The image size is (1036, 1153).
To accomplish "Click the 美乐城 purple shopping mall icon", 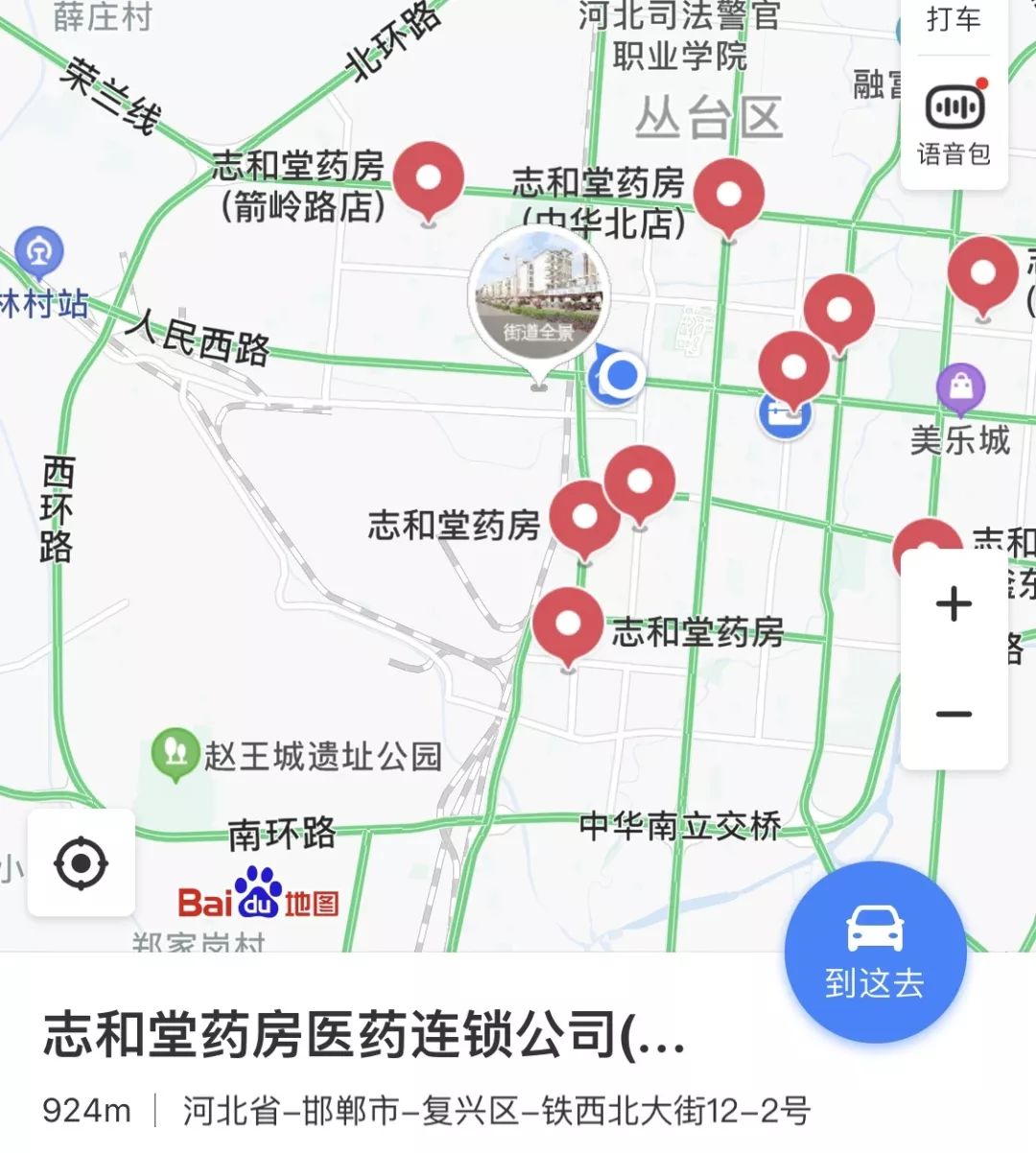I will coord(959,388).
